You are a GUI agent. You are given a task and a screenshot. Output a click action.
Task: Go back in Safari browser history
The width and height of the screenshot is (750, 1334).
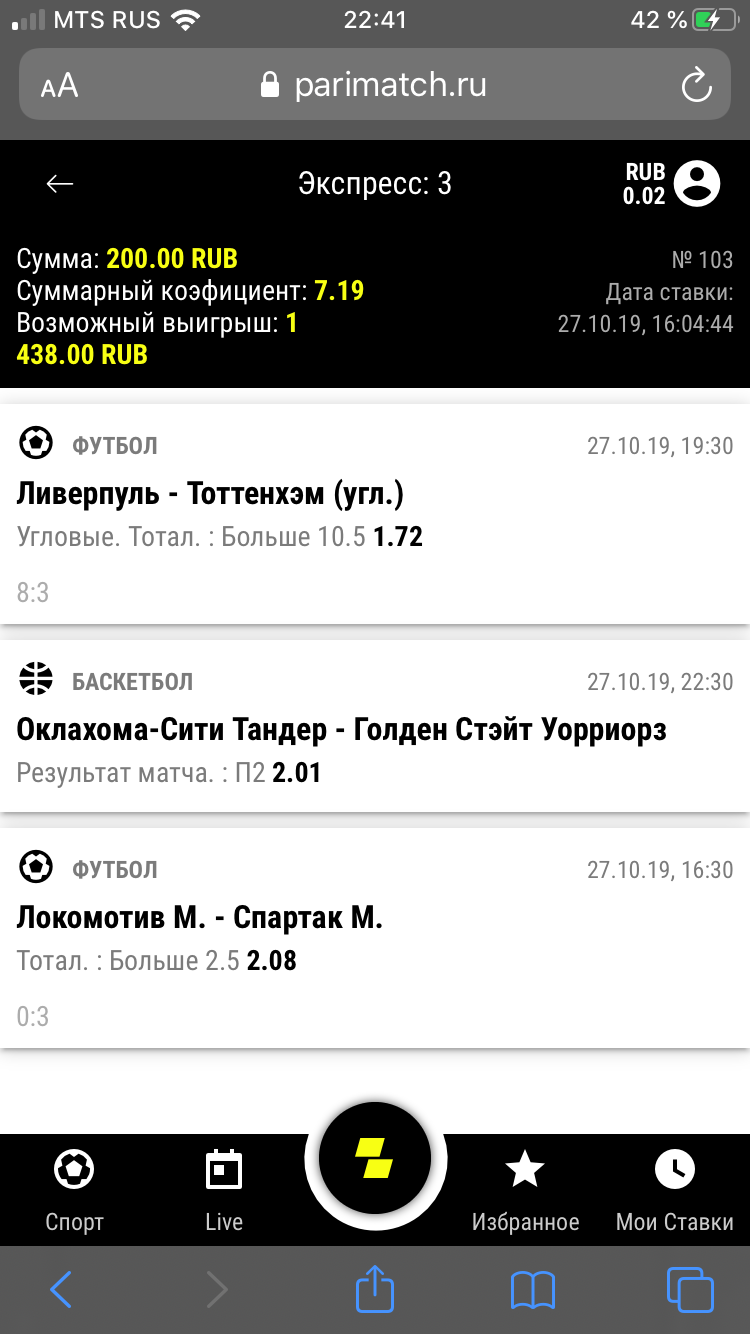coord(61,1290)
